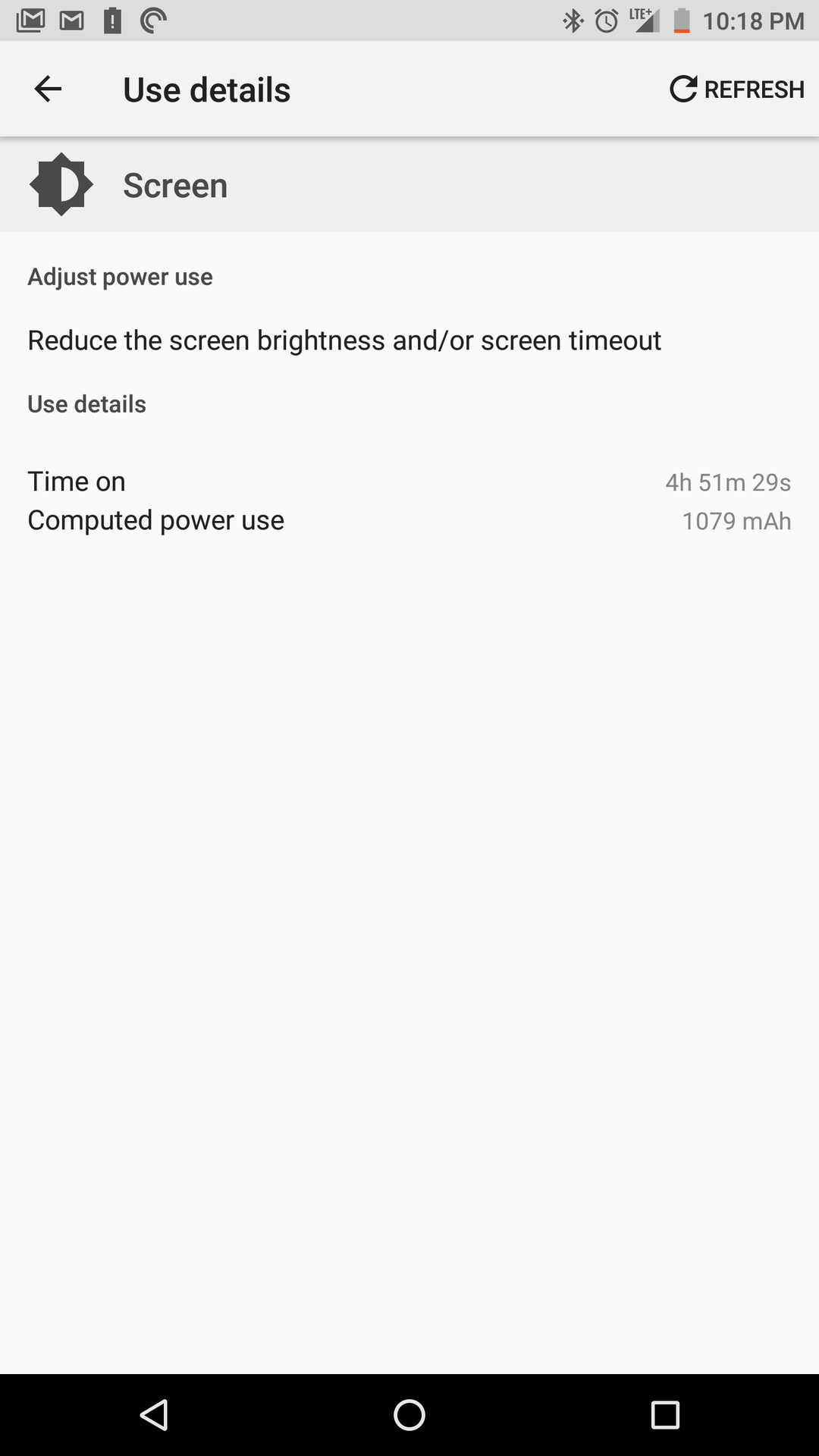Image resolution: width=819 pixels, height=1456 pixels.
Task: Open recent apps from navigation bar
Action: 665,1415
